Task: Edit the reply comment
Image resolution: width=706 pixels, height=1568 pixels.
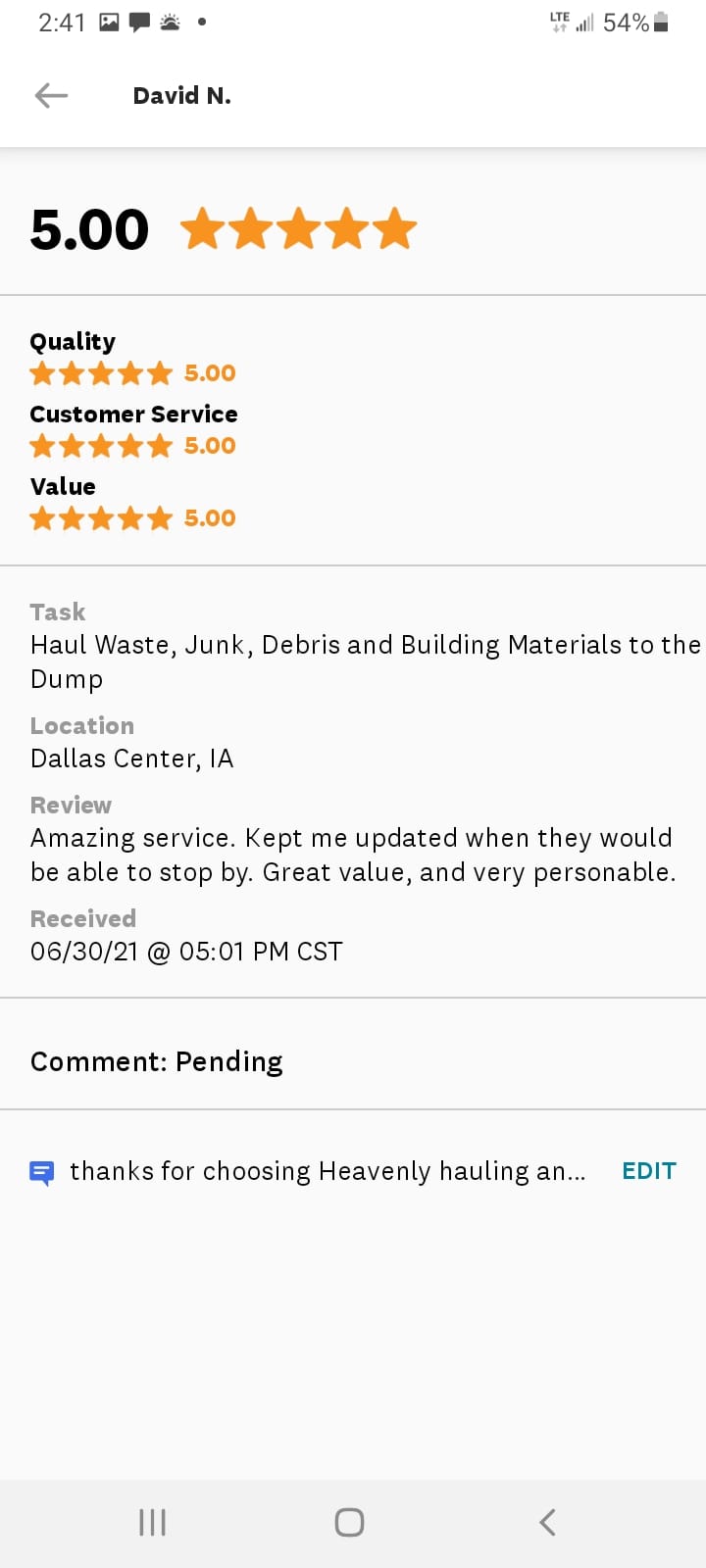Action: coord(649,1171)
